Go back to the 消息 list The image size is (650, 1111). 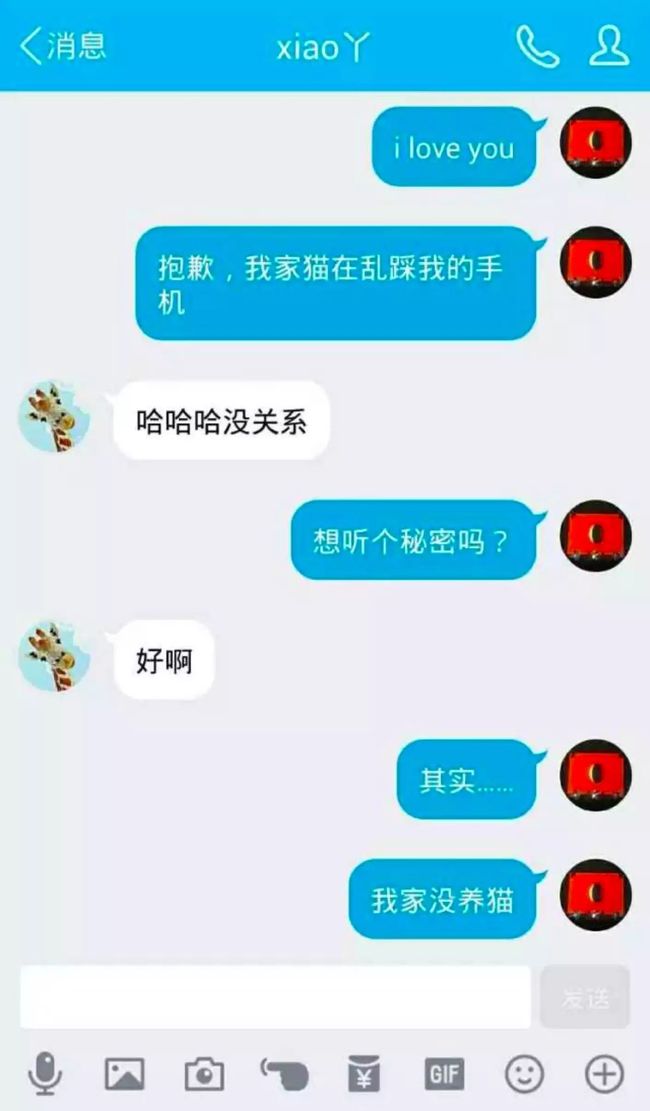point(62,47)
